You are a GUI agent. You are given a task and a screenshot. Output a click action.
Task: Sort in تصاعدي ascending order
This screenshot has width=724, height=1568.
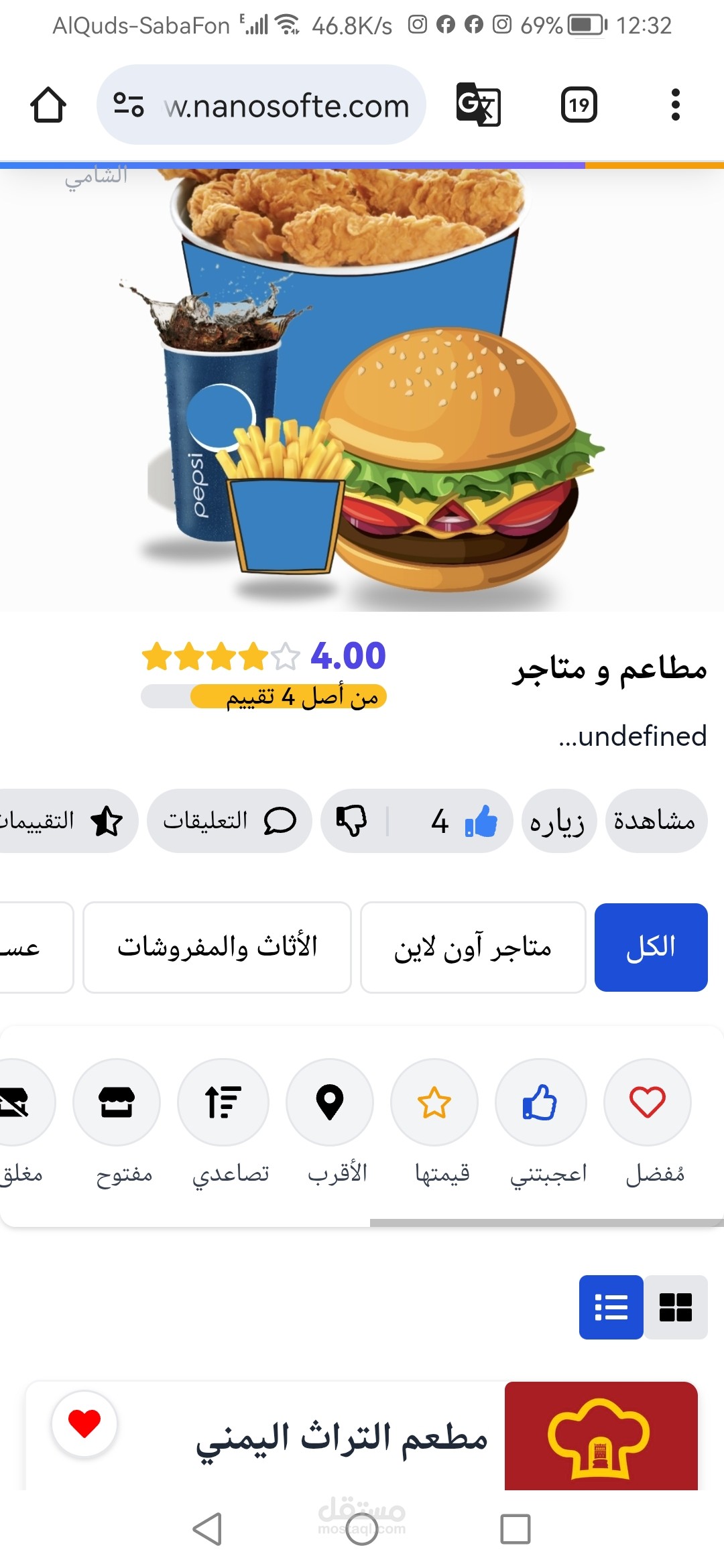(223, 1102)
